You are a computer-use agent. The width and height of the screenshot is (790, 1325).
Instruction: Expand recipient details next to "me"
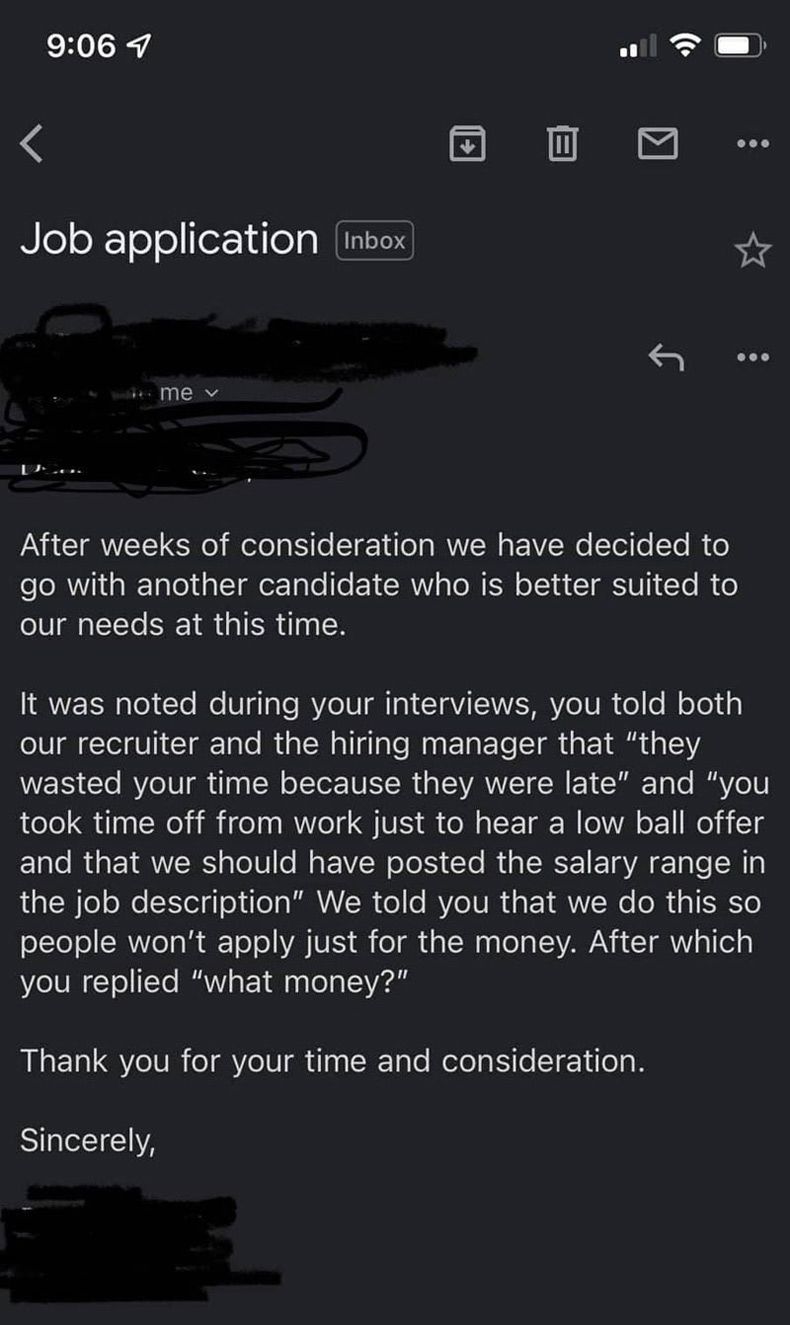point(209,393)
